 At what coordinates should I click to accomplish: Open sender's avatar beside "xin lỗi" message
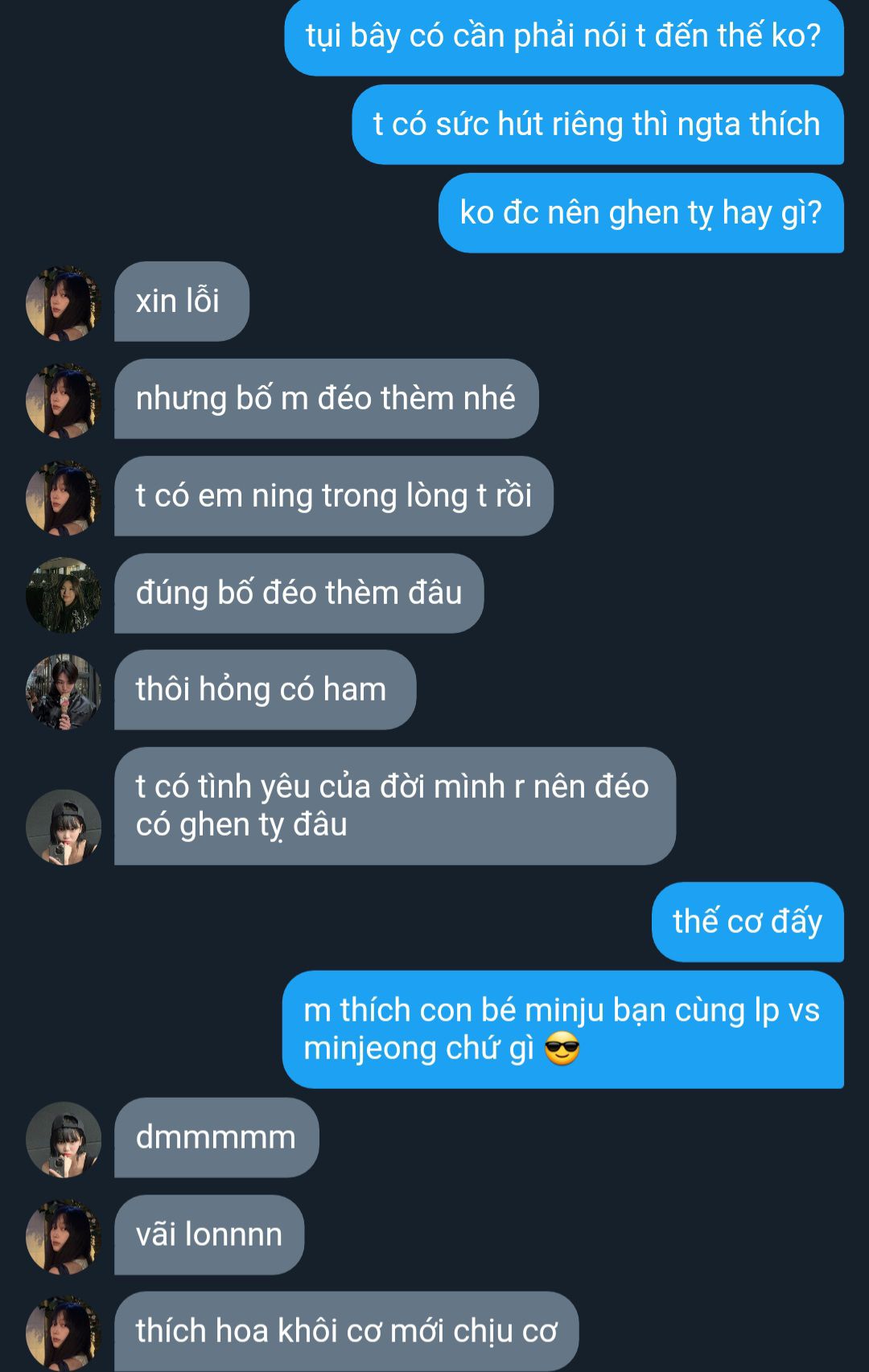[x=64, y=304]
